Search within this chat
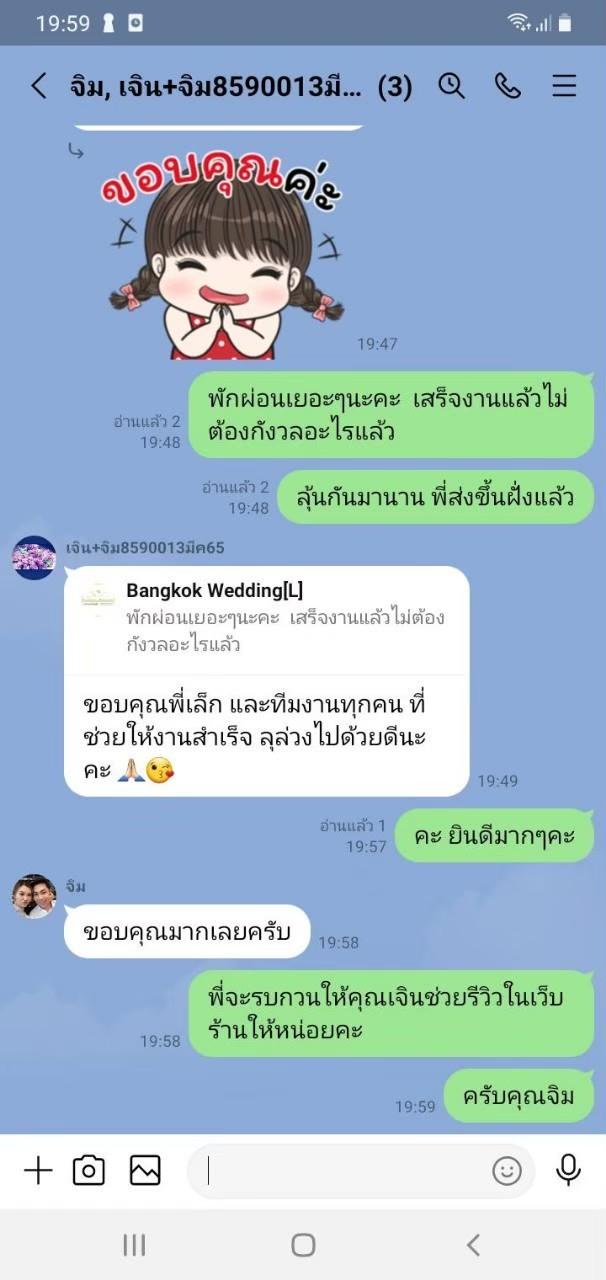 point(452,86)
